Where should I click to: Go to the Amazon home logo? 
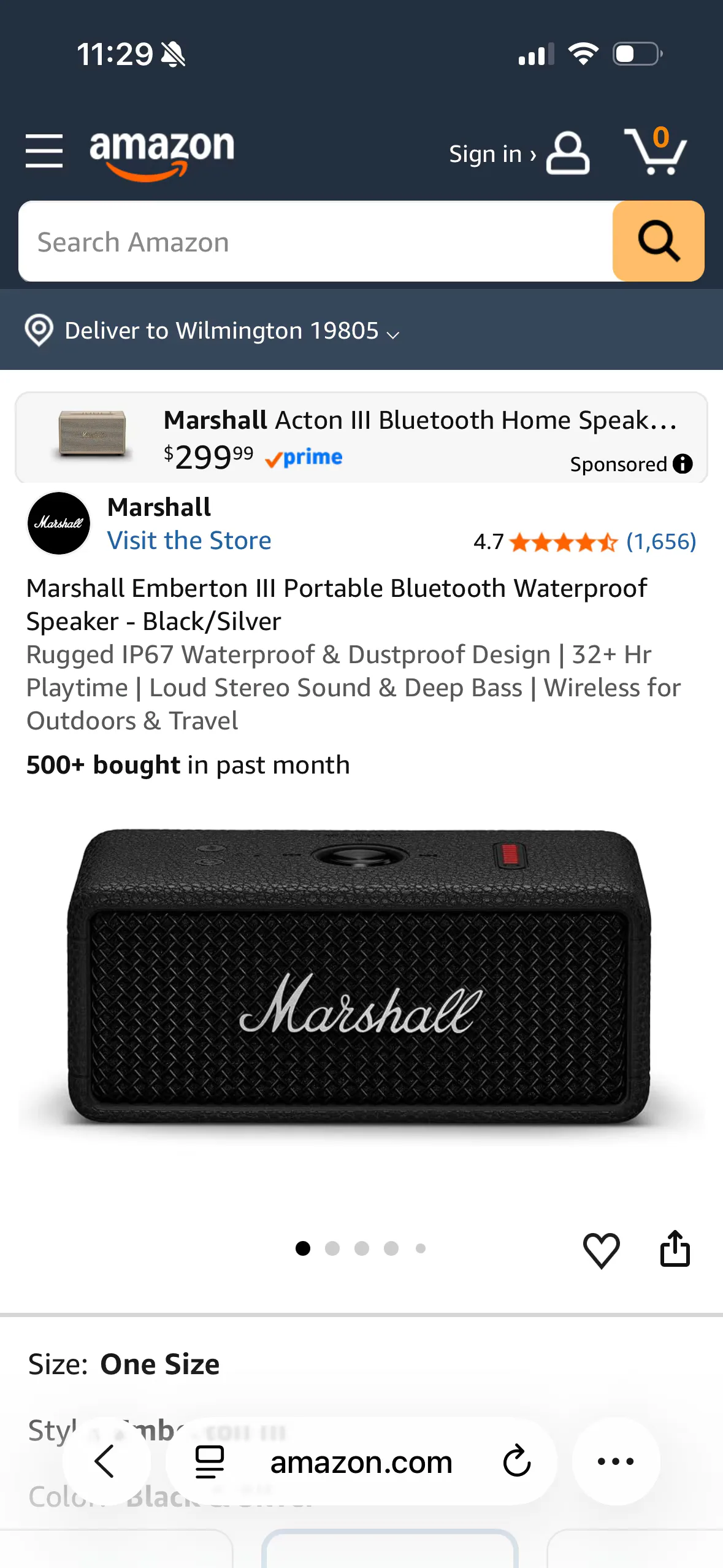pyautogui.click(x=162, y=154)
